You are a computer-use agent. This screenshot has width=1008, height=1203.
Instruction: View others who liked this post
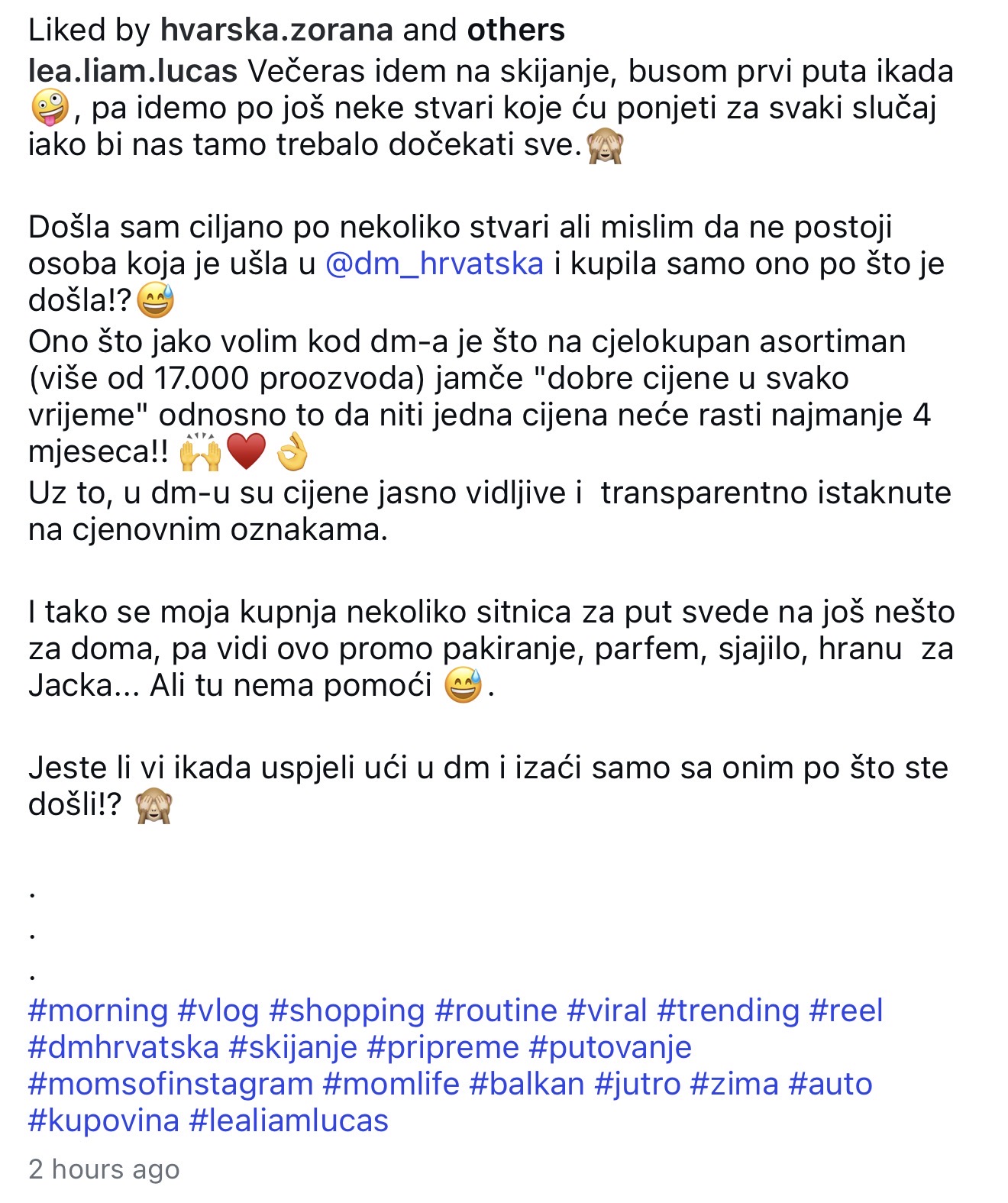(515, 31)
